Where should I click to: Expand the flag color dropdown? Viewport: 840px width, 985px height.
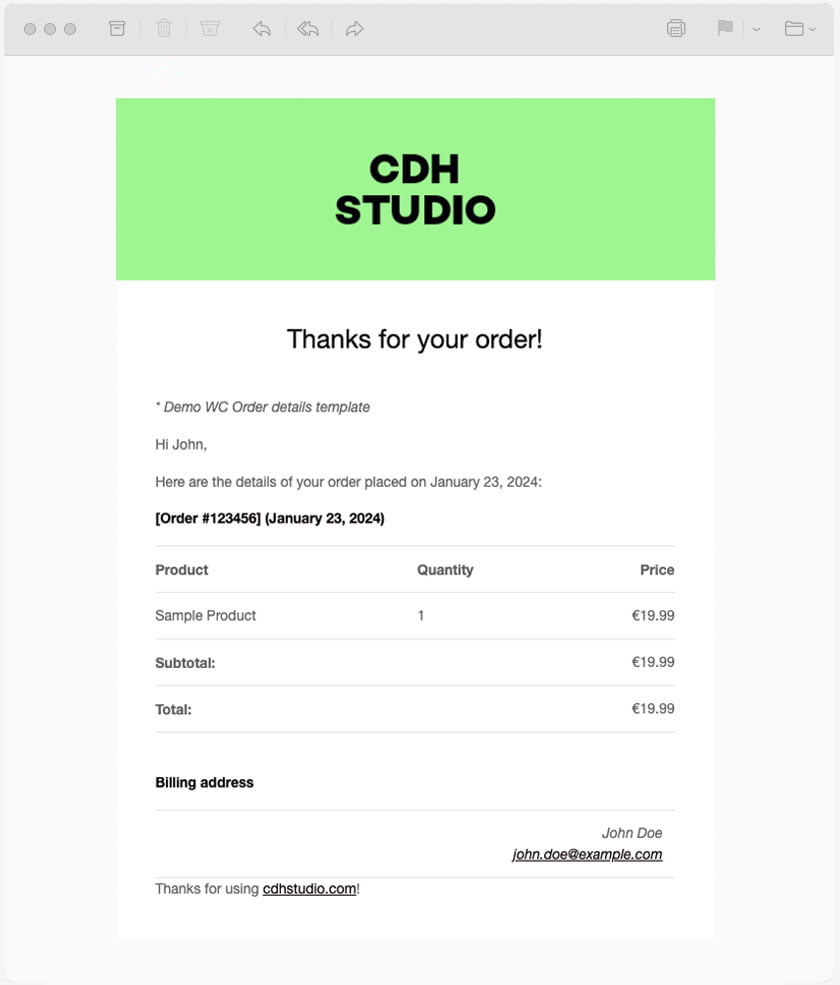point(756,30)
